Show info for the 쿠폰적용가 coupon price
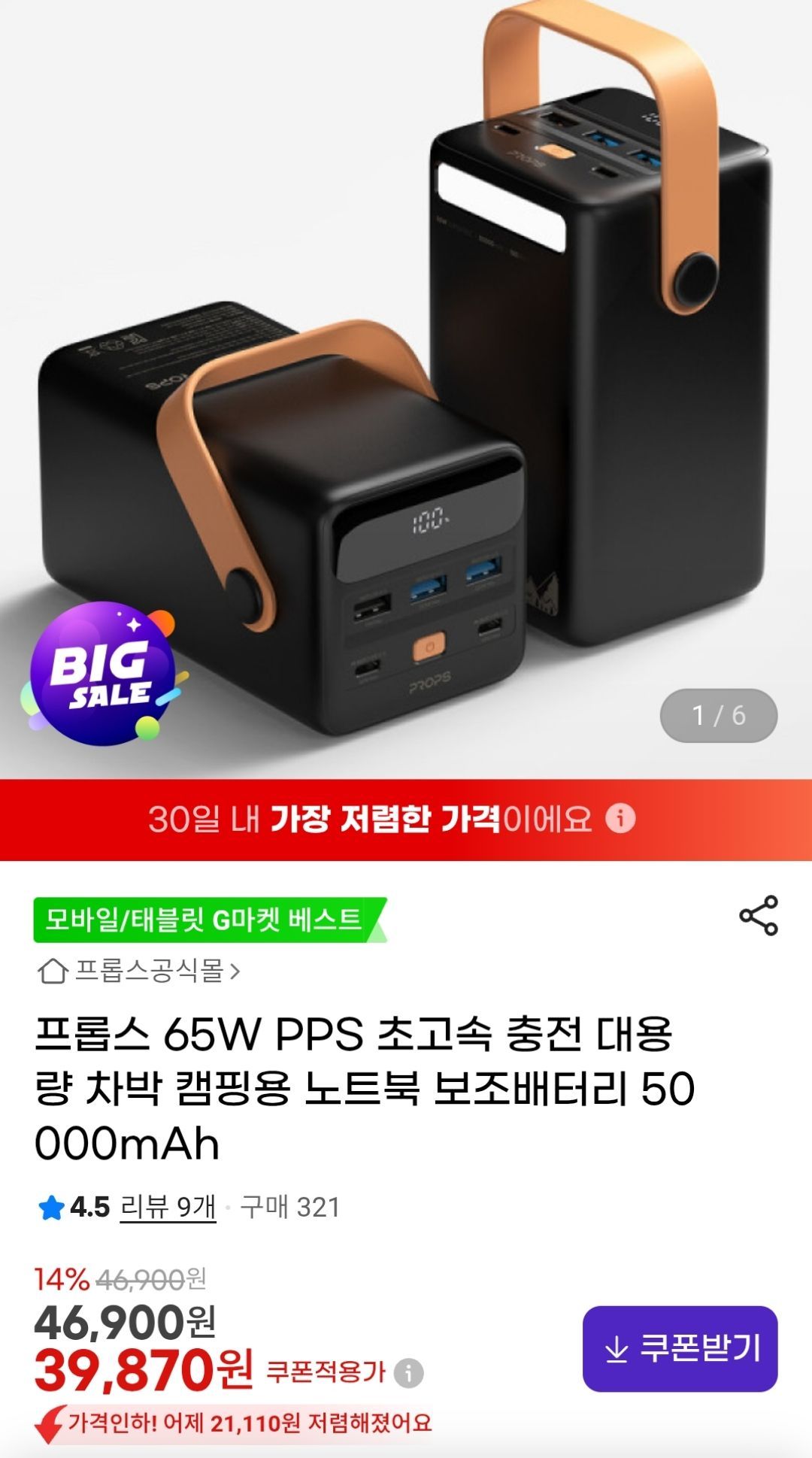This screenshot has width=812, height=1458. pyautogui.click(x=409, y=1372)
